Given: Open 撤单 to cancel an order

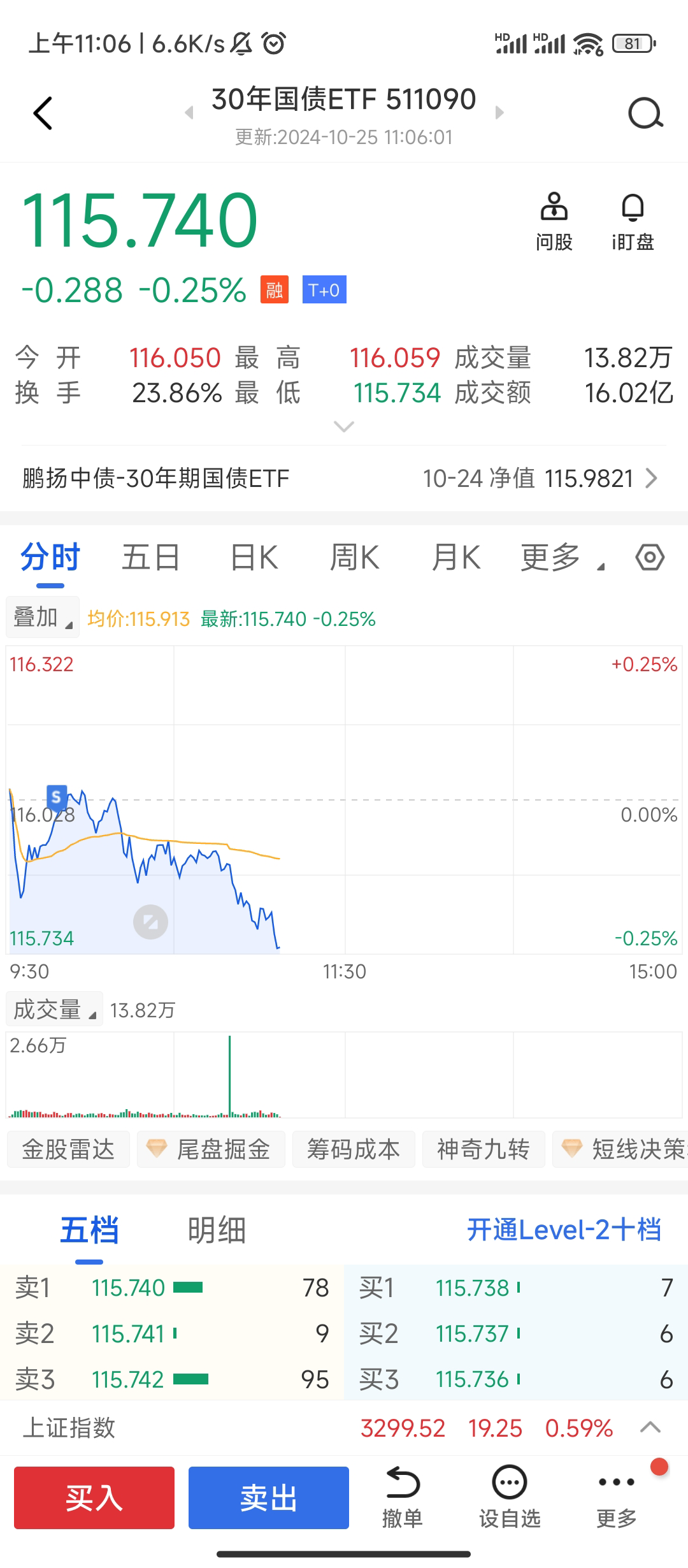Looking at the screenshot, I should (402, 1497).
